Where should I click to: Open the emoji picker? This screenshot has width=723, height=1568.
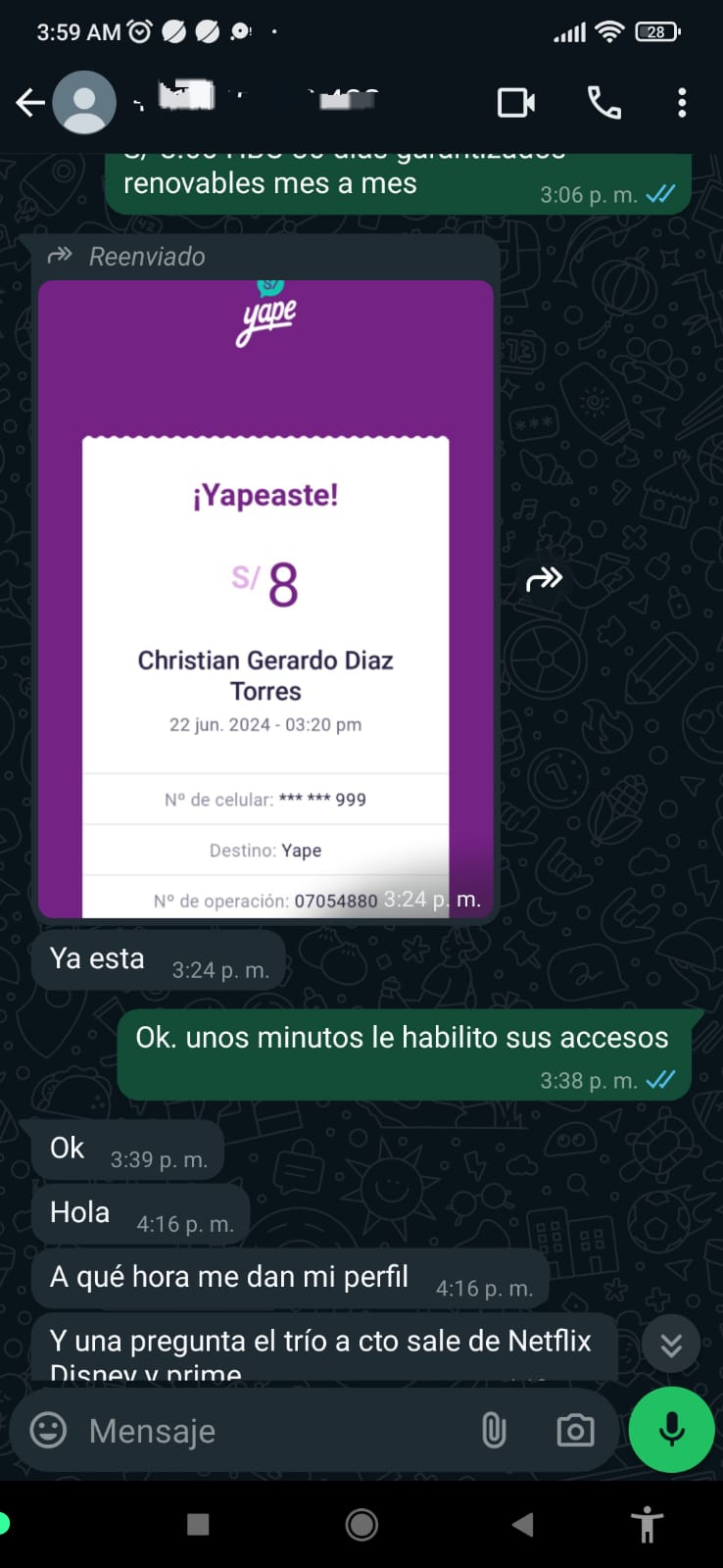tap(48, 1431)
